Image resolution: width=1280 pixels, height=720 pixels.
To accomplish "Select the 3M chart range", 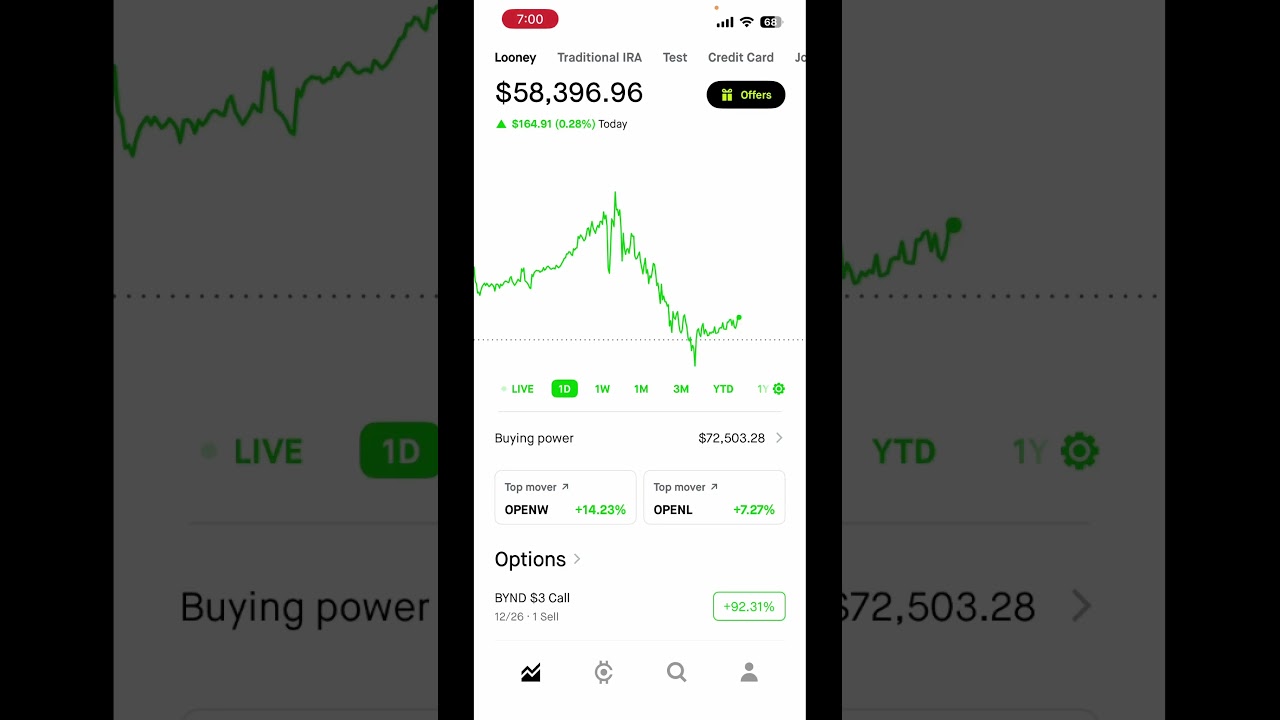I will click(x=681, y=389).
